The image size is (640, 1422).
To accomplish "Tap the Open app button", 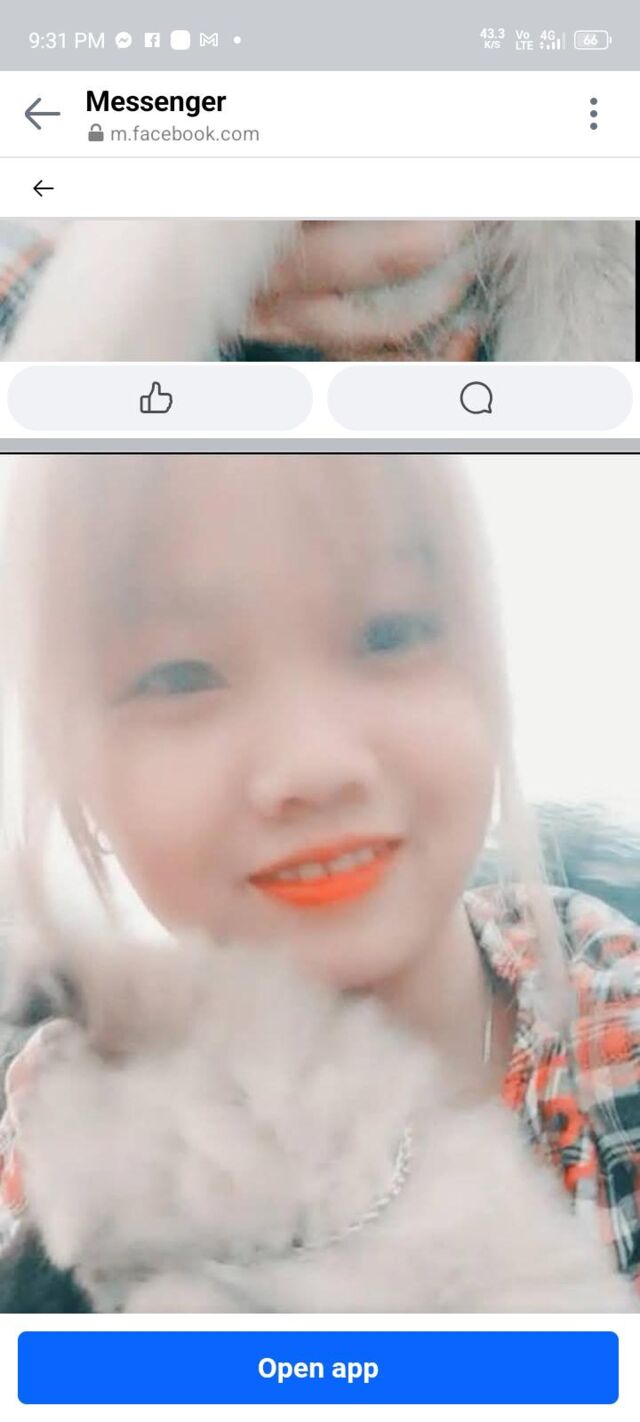I will tap(318, 1368).
